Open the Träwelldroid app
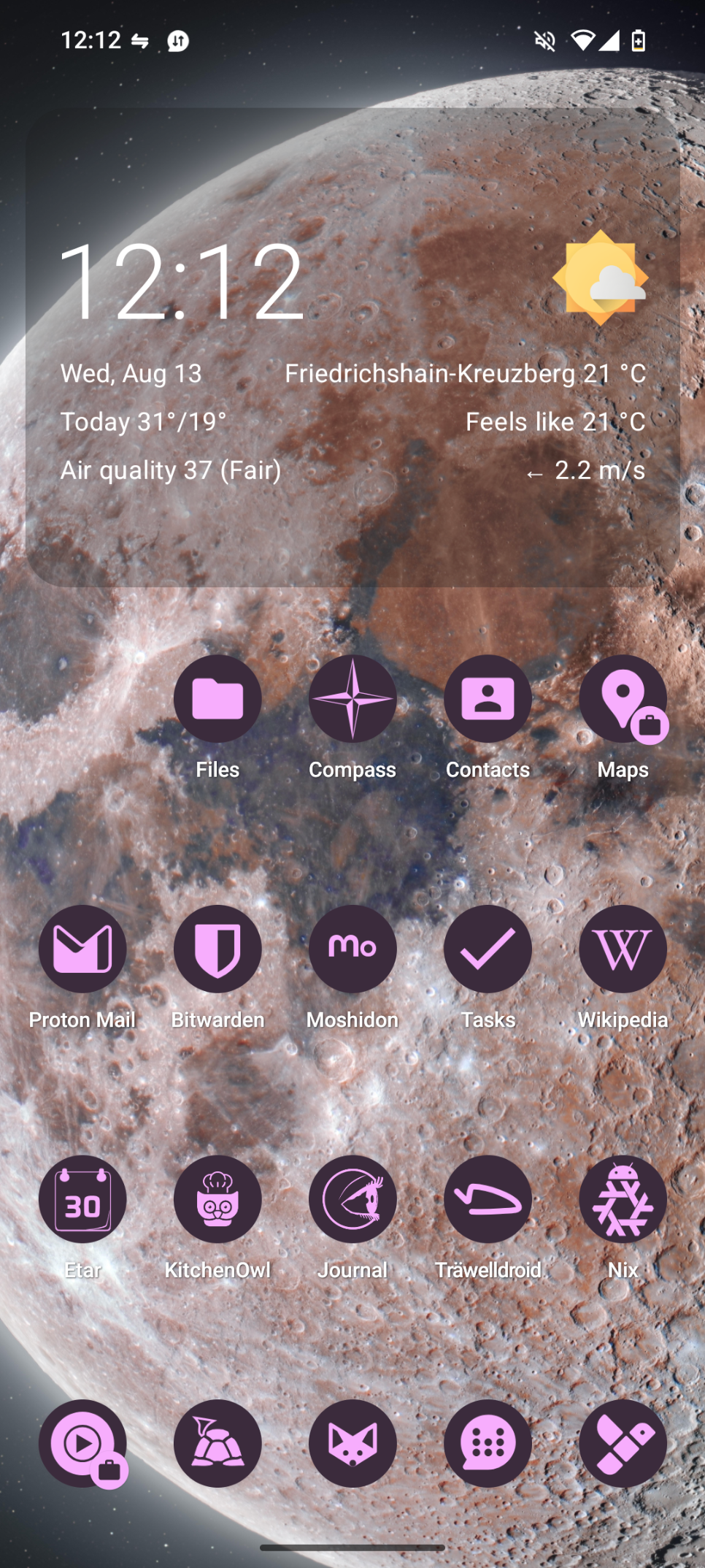This screenshot has width=705, height=1568. (488, 1199)
